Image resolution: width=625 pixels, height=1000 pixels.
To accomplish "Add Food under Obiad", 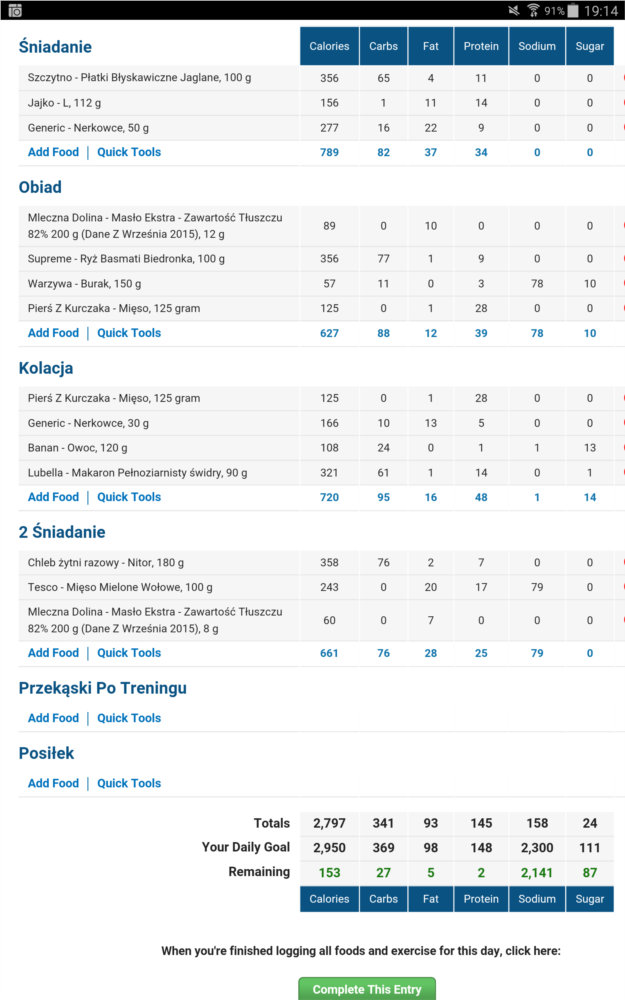I will (54, 333).
